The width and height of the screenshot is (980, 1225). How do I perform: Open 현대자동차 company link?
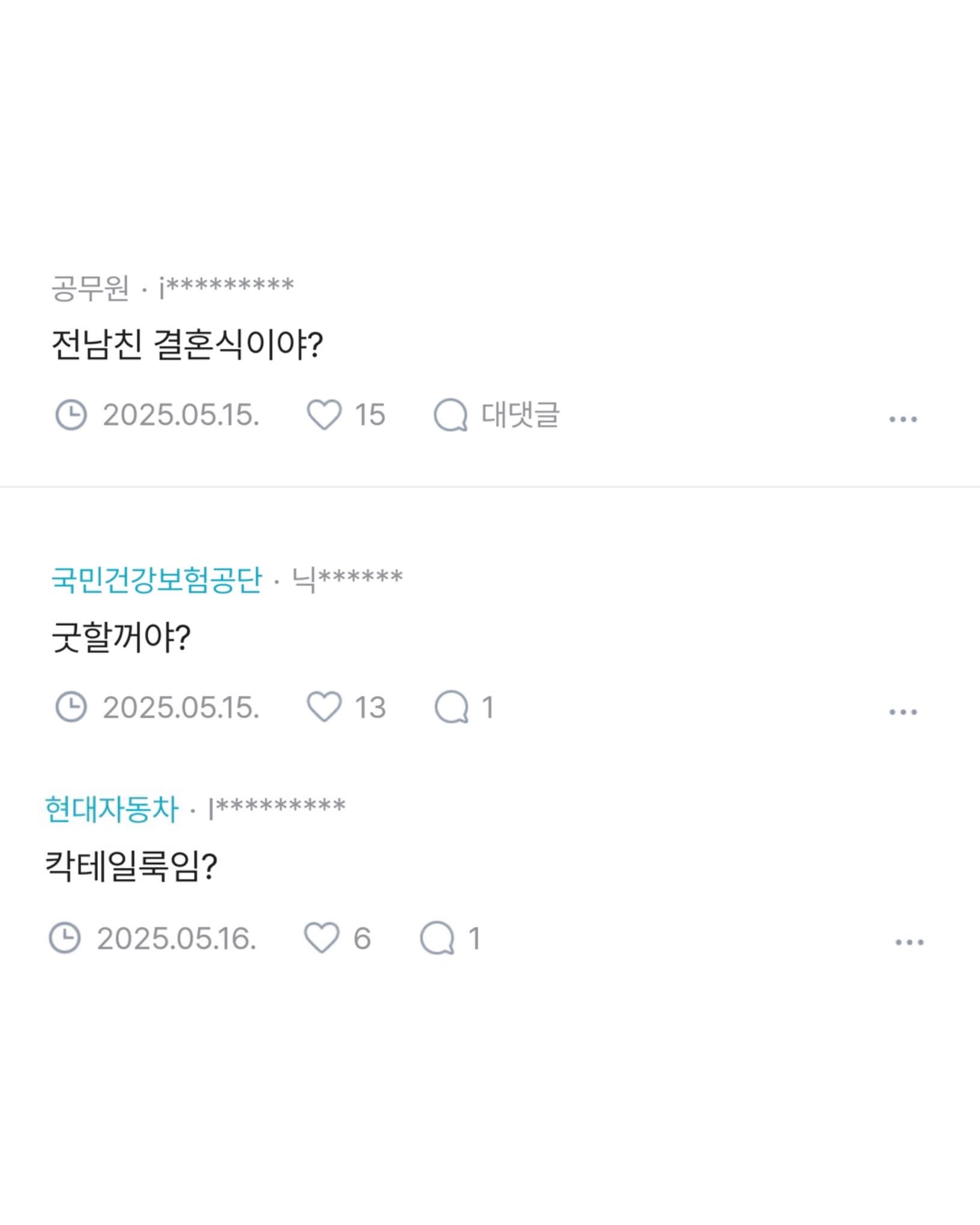point(112,809)
